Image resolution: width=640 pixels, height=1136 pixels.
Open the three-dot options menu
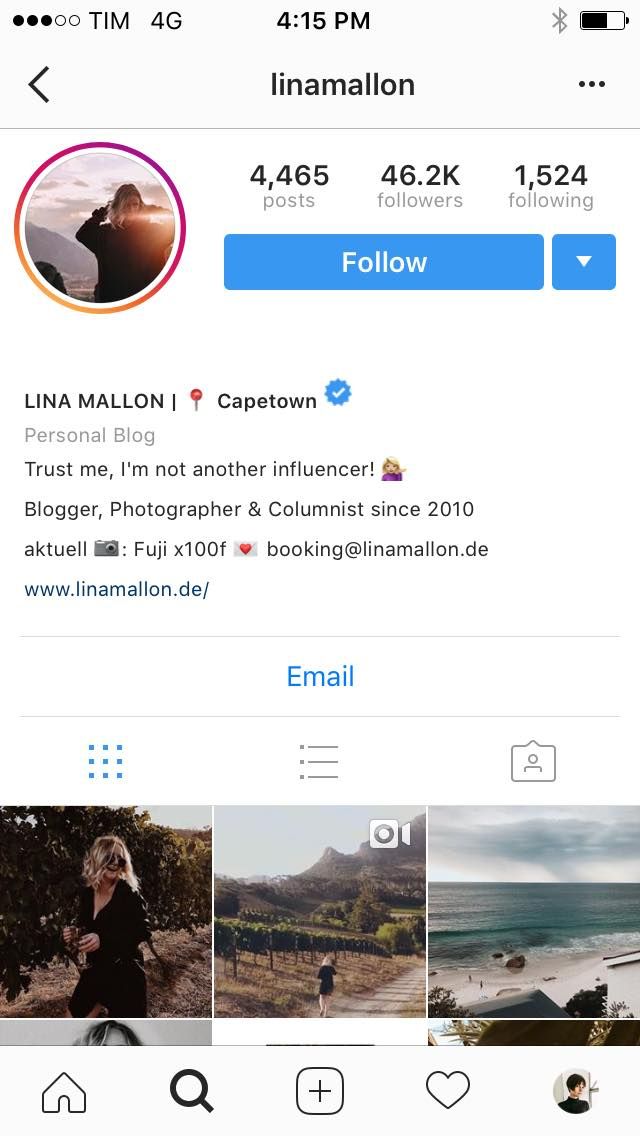tap(592, 85)
